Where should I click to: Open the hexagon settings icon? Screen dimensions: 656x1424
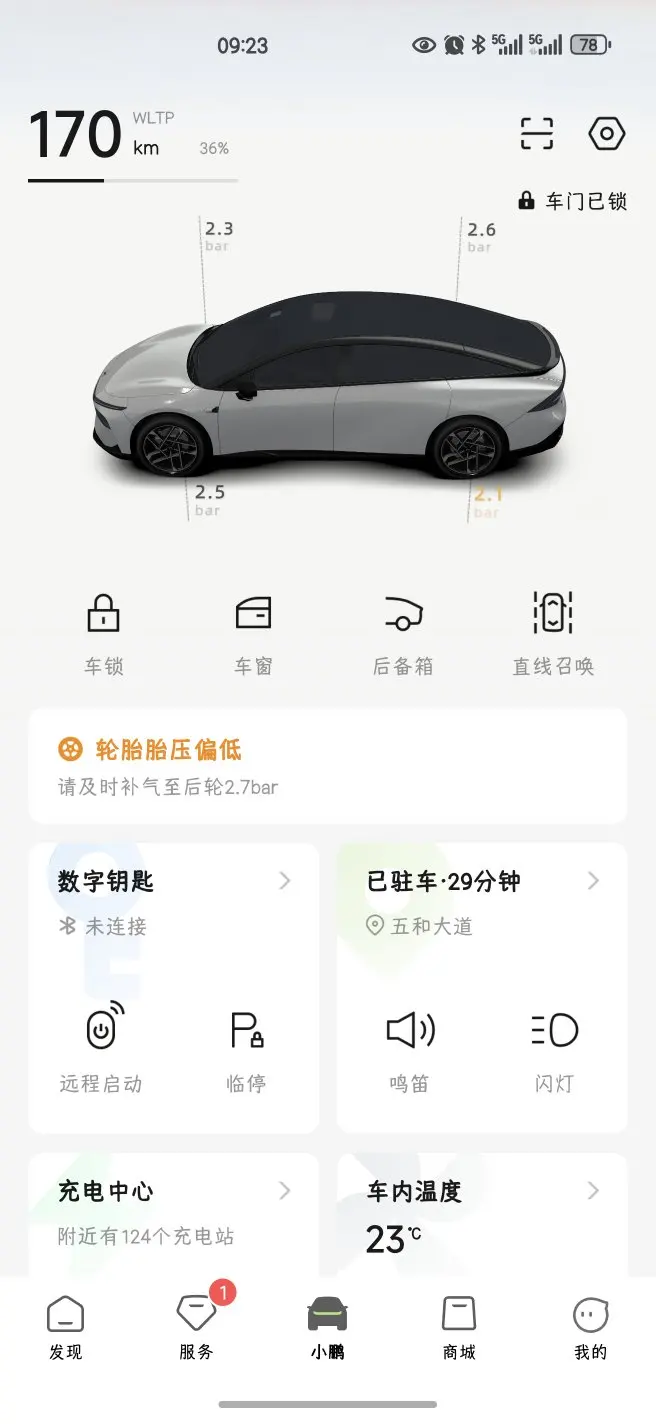pos(606,134)
